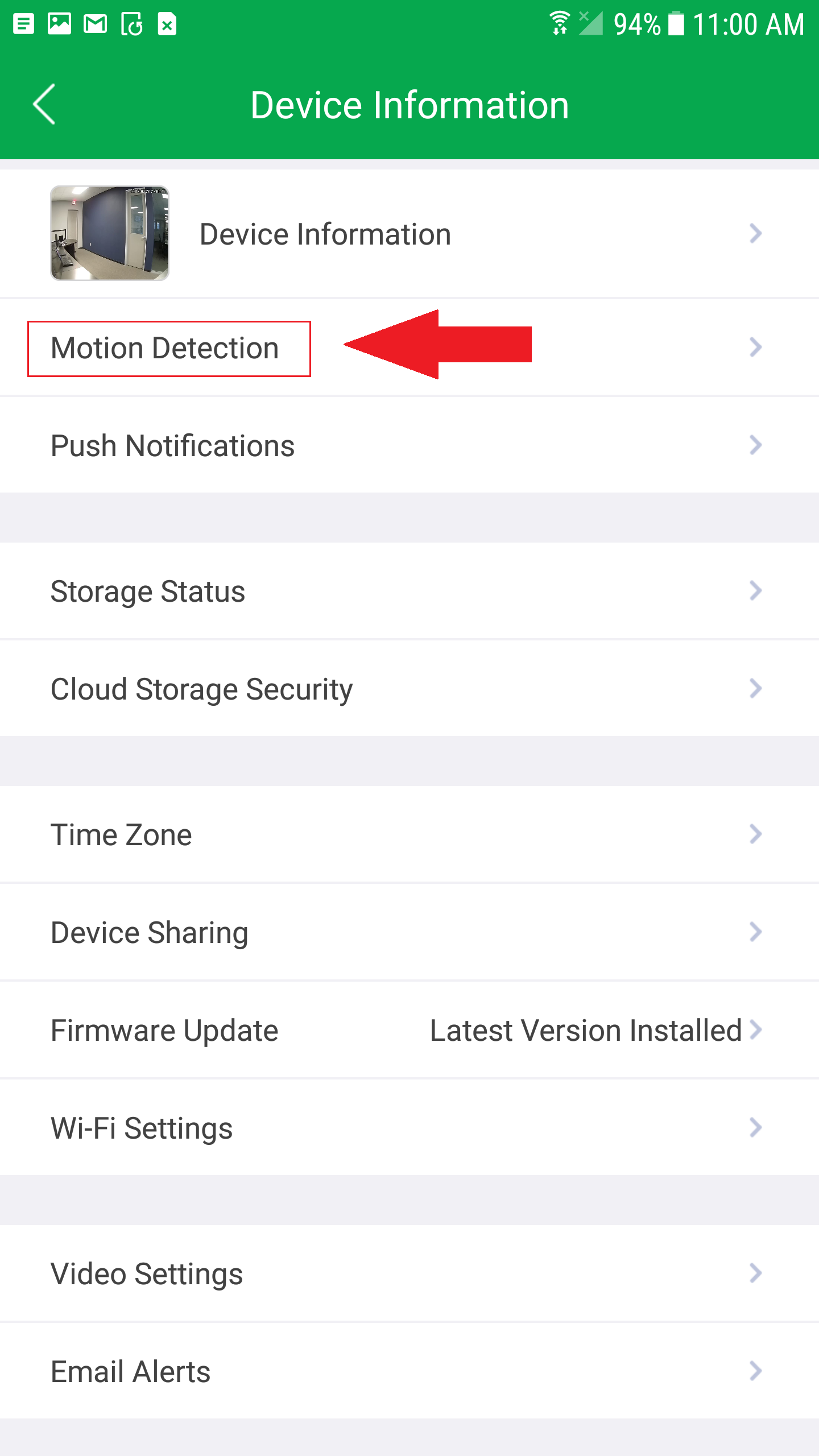The image size is (819, 1456).
Task: Go back using the header arrow
Action: [44, 105]
